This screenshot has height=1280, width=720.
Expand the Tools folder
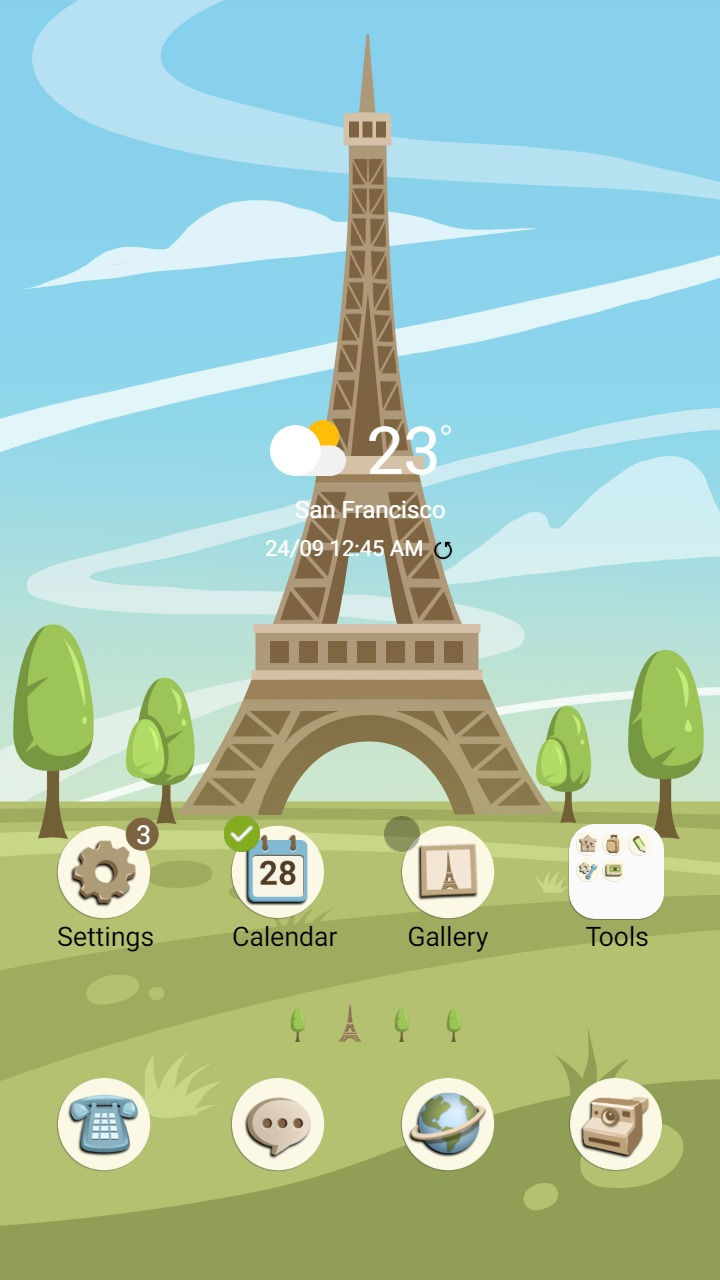616,872
